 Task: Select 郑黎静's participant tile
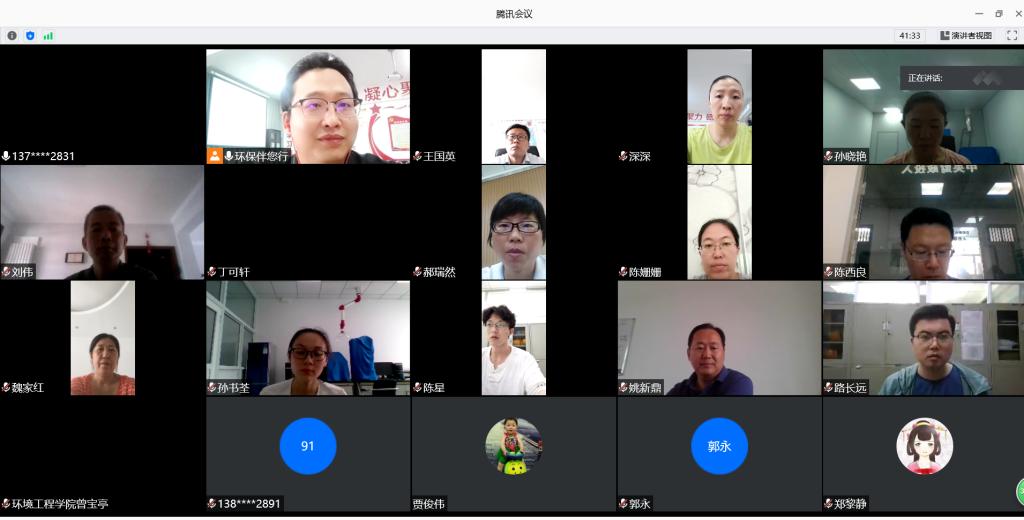click(x=922, y=453)
